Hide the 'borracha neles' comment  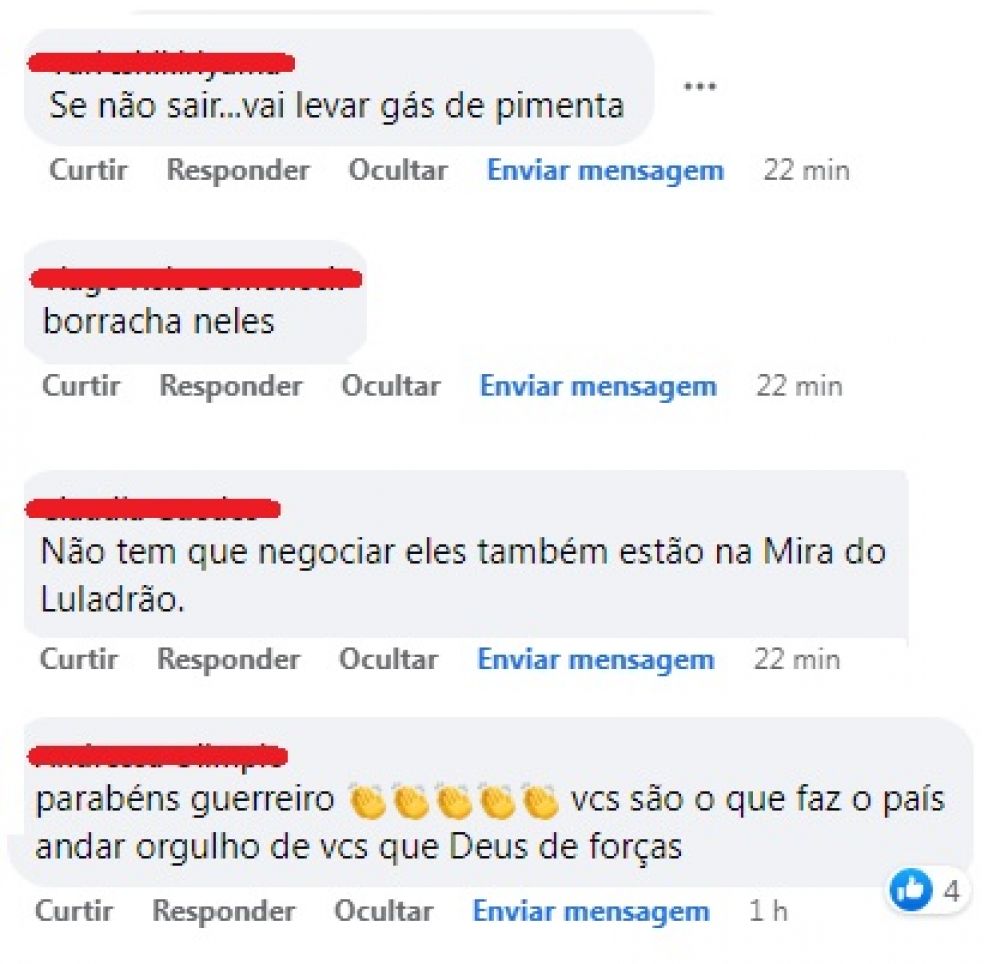391,386
